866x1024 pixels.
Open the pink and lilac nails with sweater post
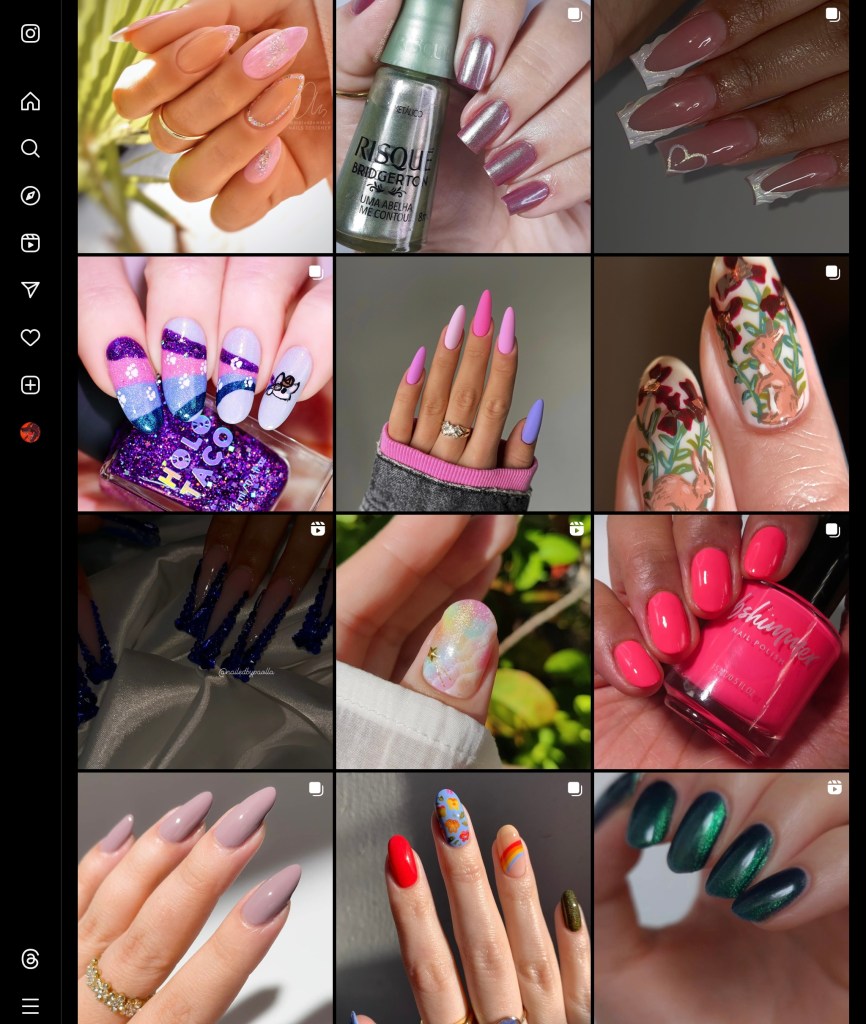point(463,384)
